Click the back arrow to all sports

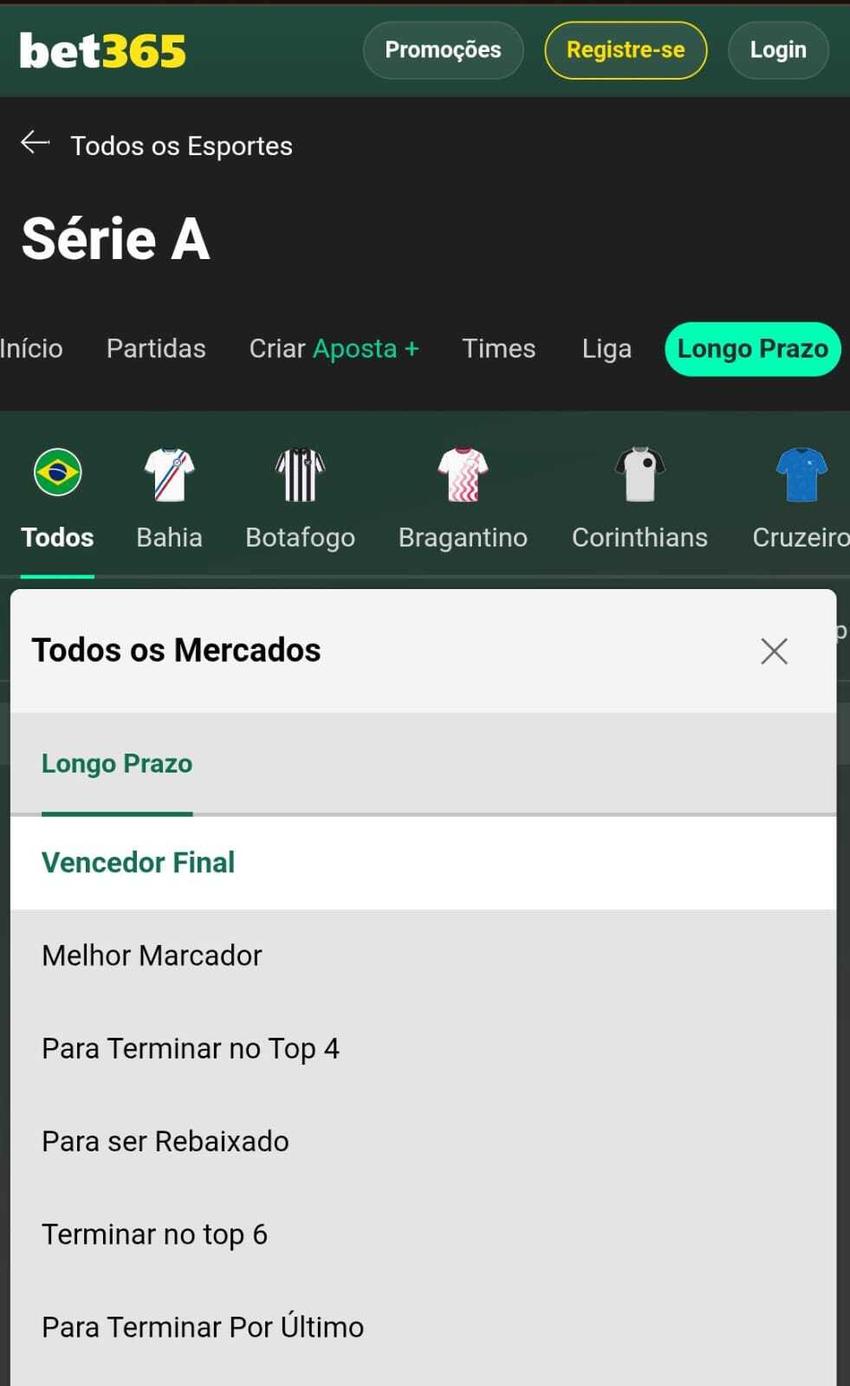34,143
